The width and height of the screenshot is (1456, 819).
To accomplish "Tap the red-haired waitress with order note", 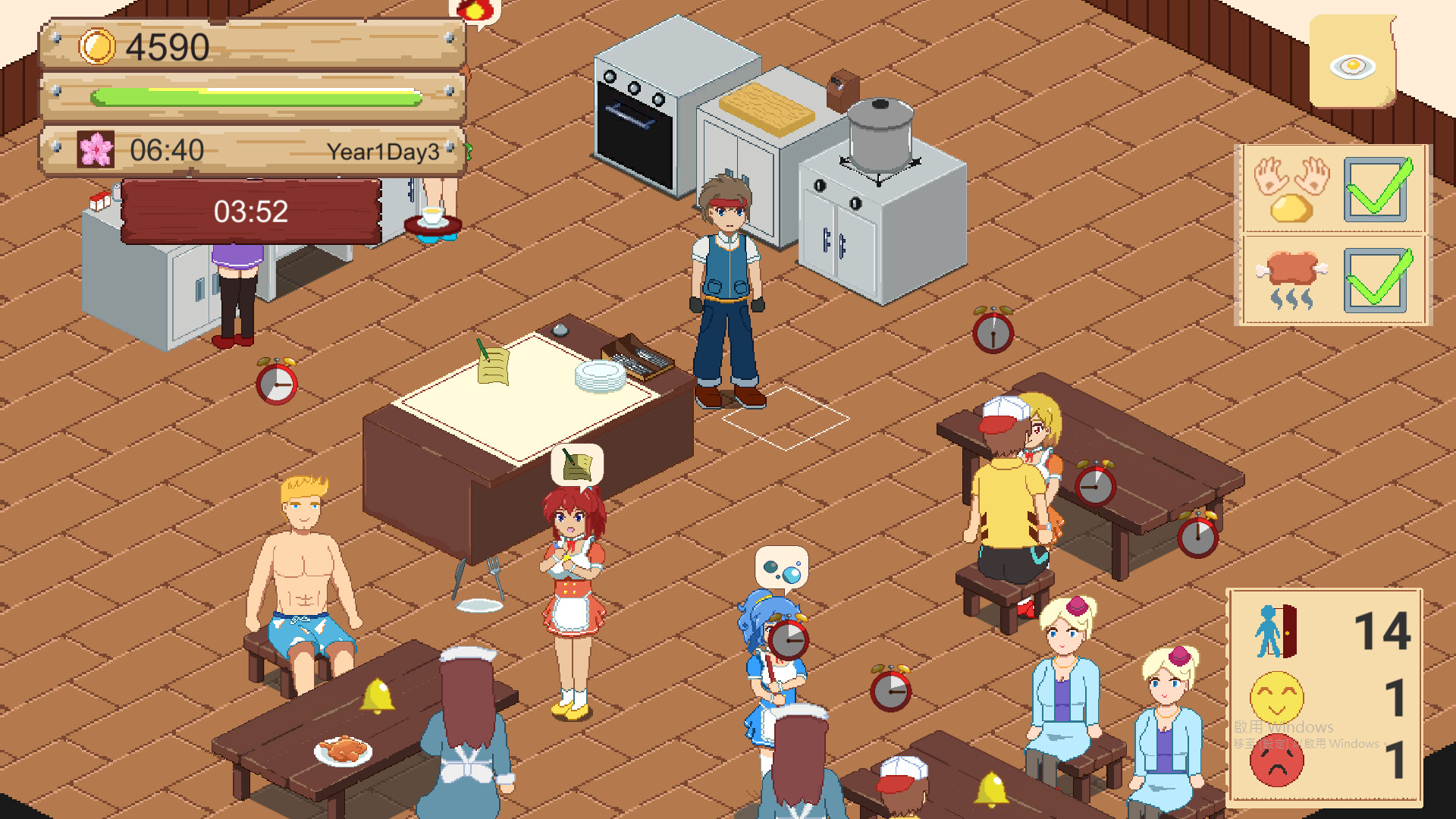I will pyautogui.click(x=574, y=584).
